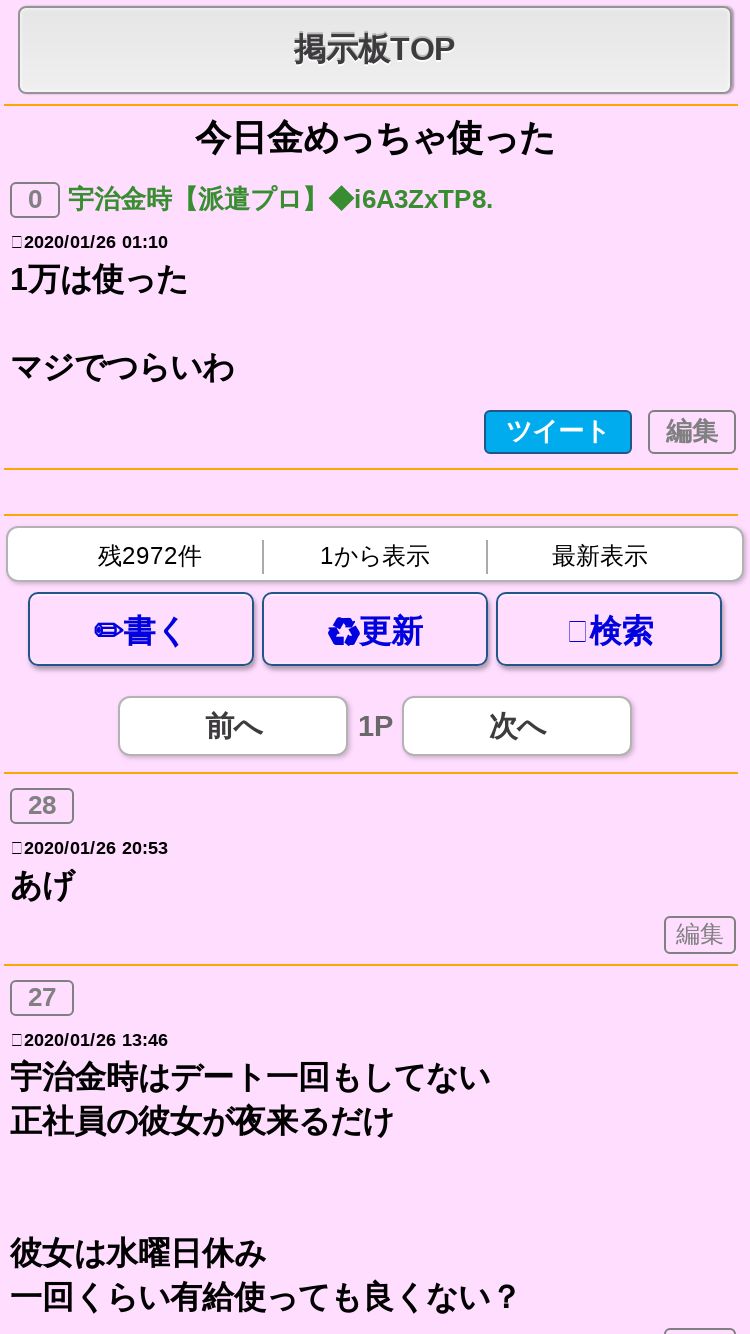Tap post number 27 badge
750x1334 pixels.
(x=42, y=998)
